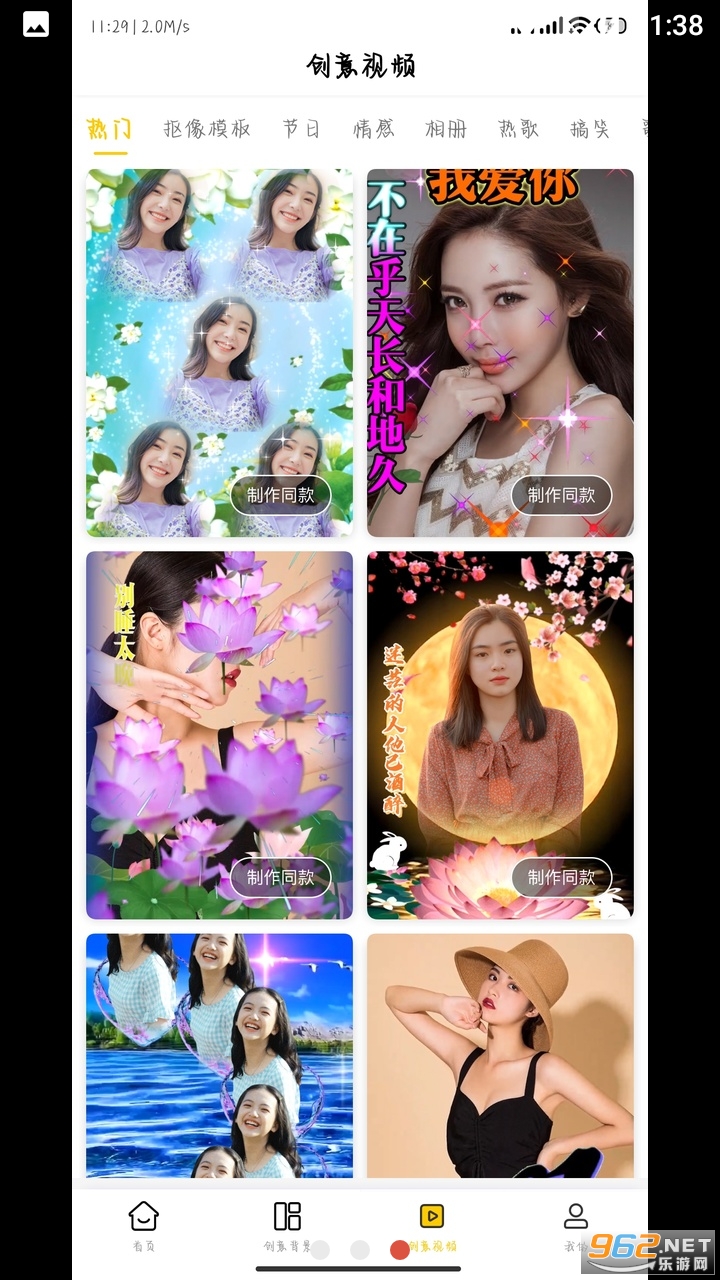Open the 创意视频 bottom tab
This screenshot has width=720, height=1280.
[x=431, y=1225]
